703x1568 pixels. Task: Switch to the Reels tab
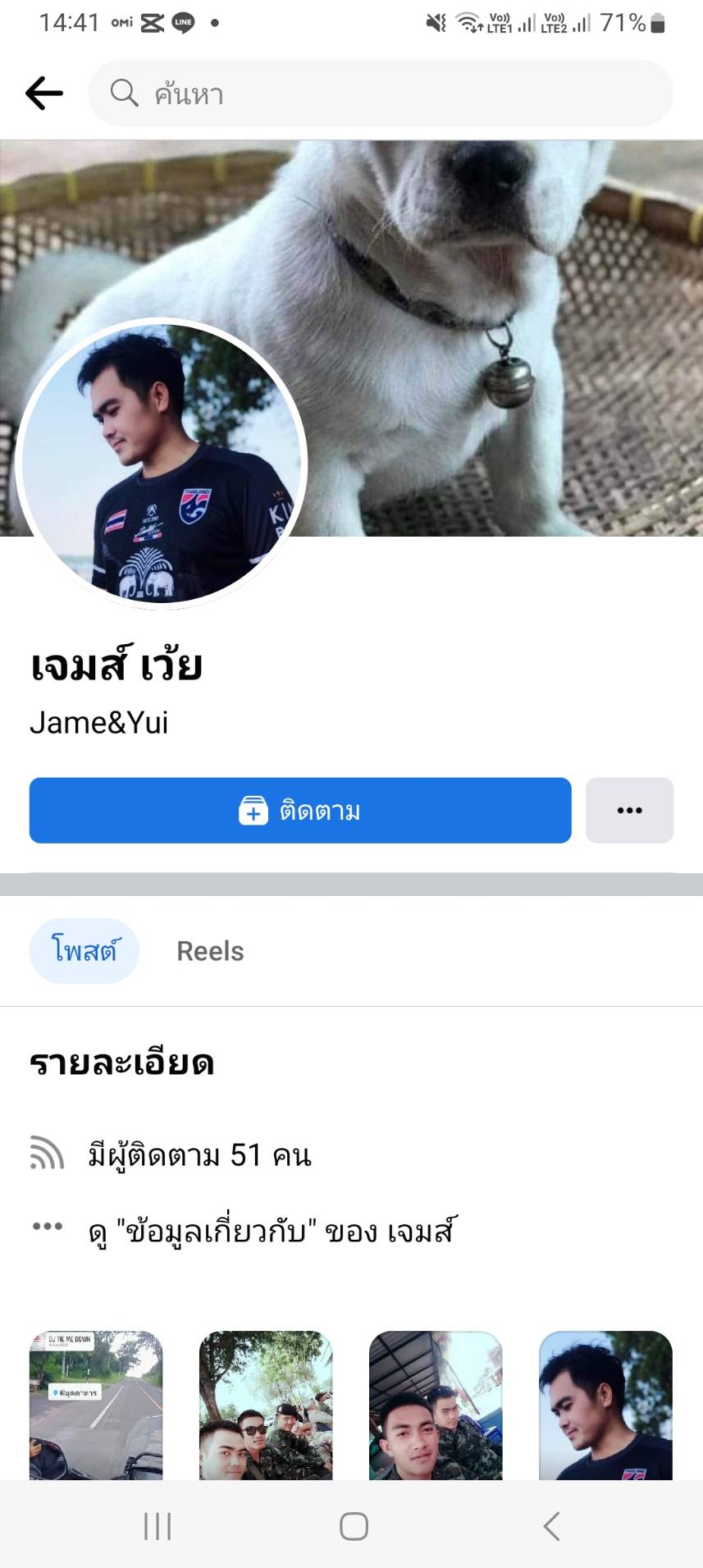click(210, 951)
